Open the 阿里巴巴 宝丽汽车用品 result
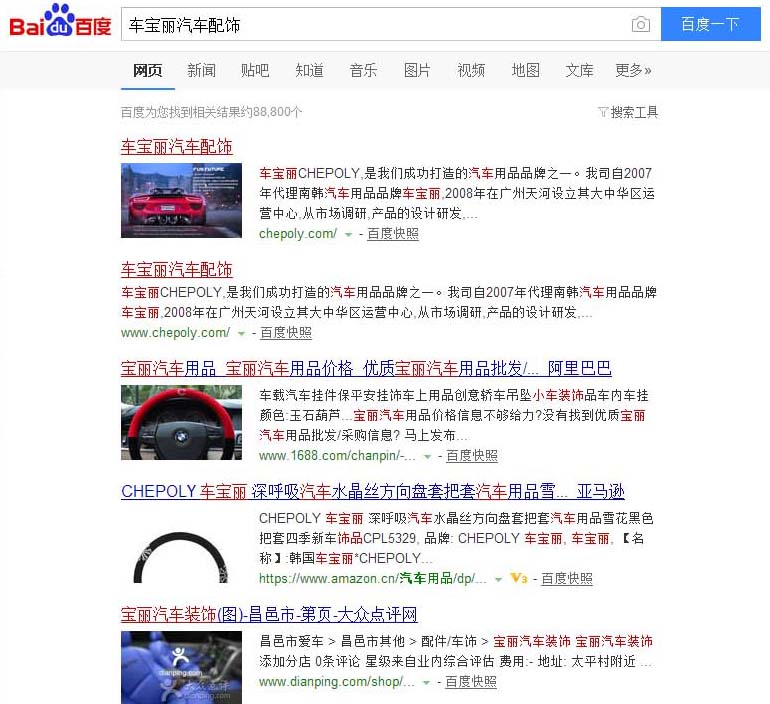The height and width of the screenshot is (704, 770). pyautogui.click(x=366, y=368)
